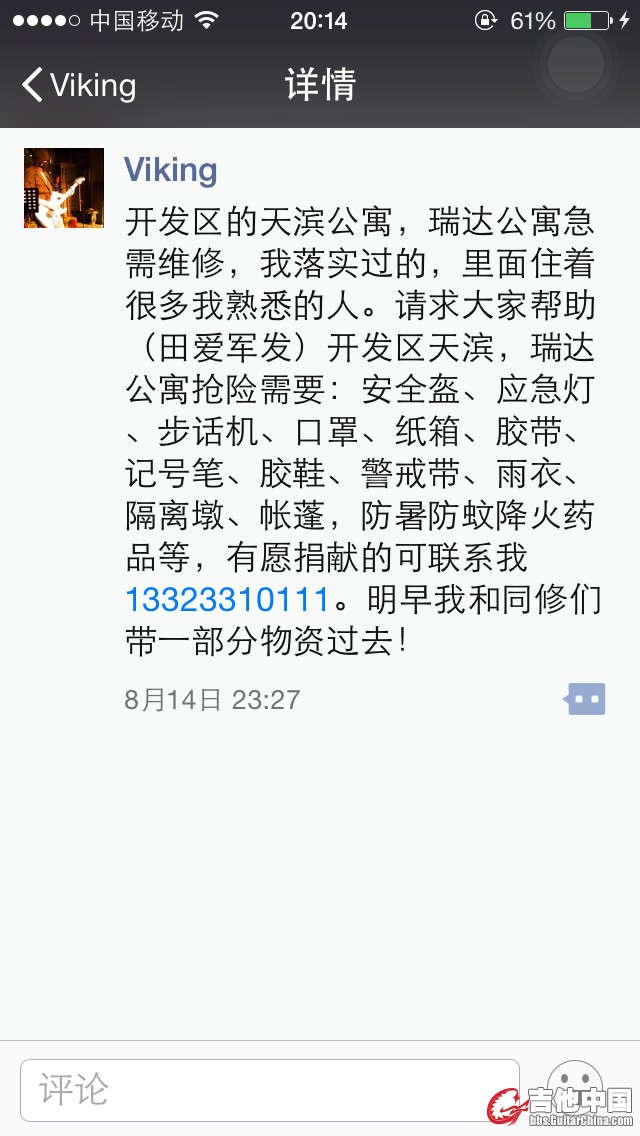Call the phone number 13323310111
The width and height of the screenshot is (640, 1136).
point(227,600)
